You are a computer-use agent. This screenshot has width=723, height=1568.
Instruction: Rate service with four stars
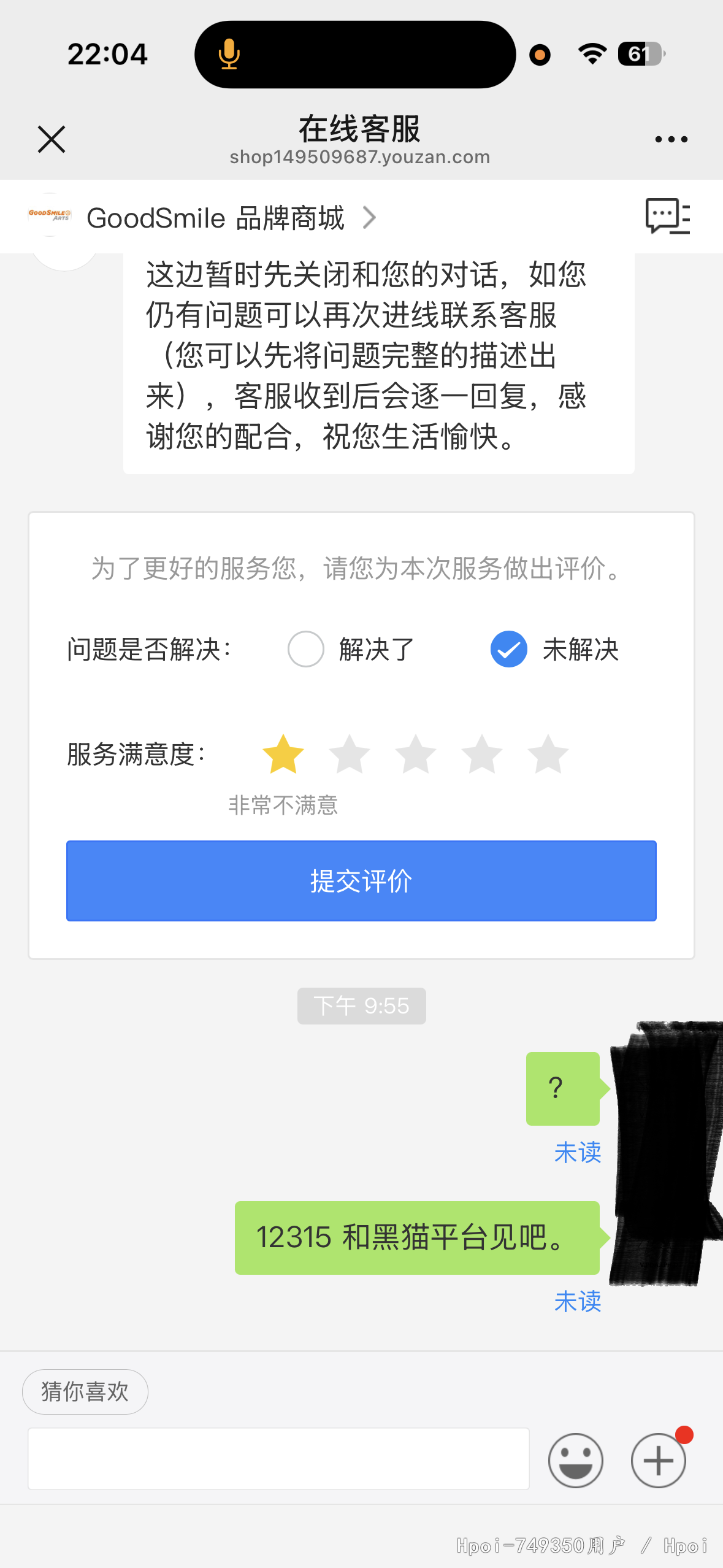click(482, 754)
